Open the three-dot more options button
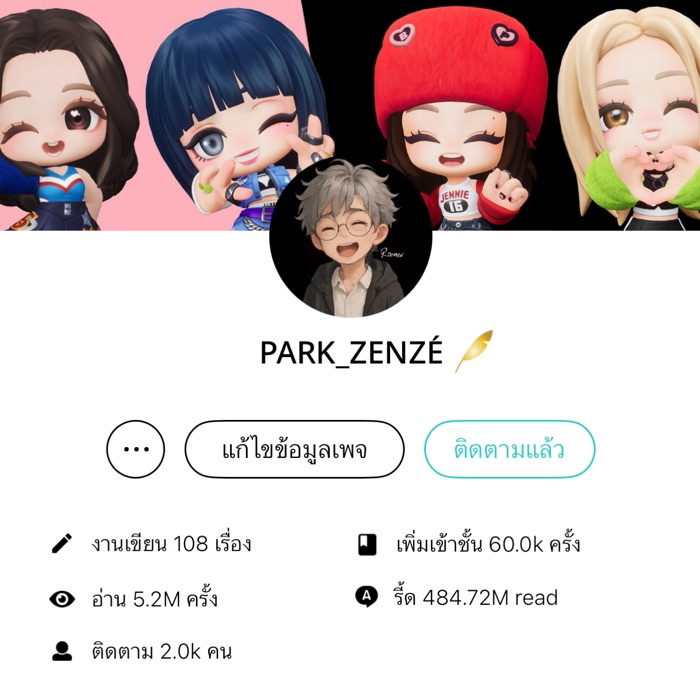 point(136,450)
